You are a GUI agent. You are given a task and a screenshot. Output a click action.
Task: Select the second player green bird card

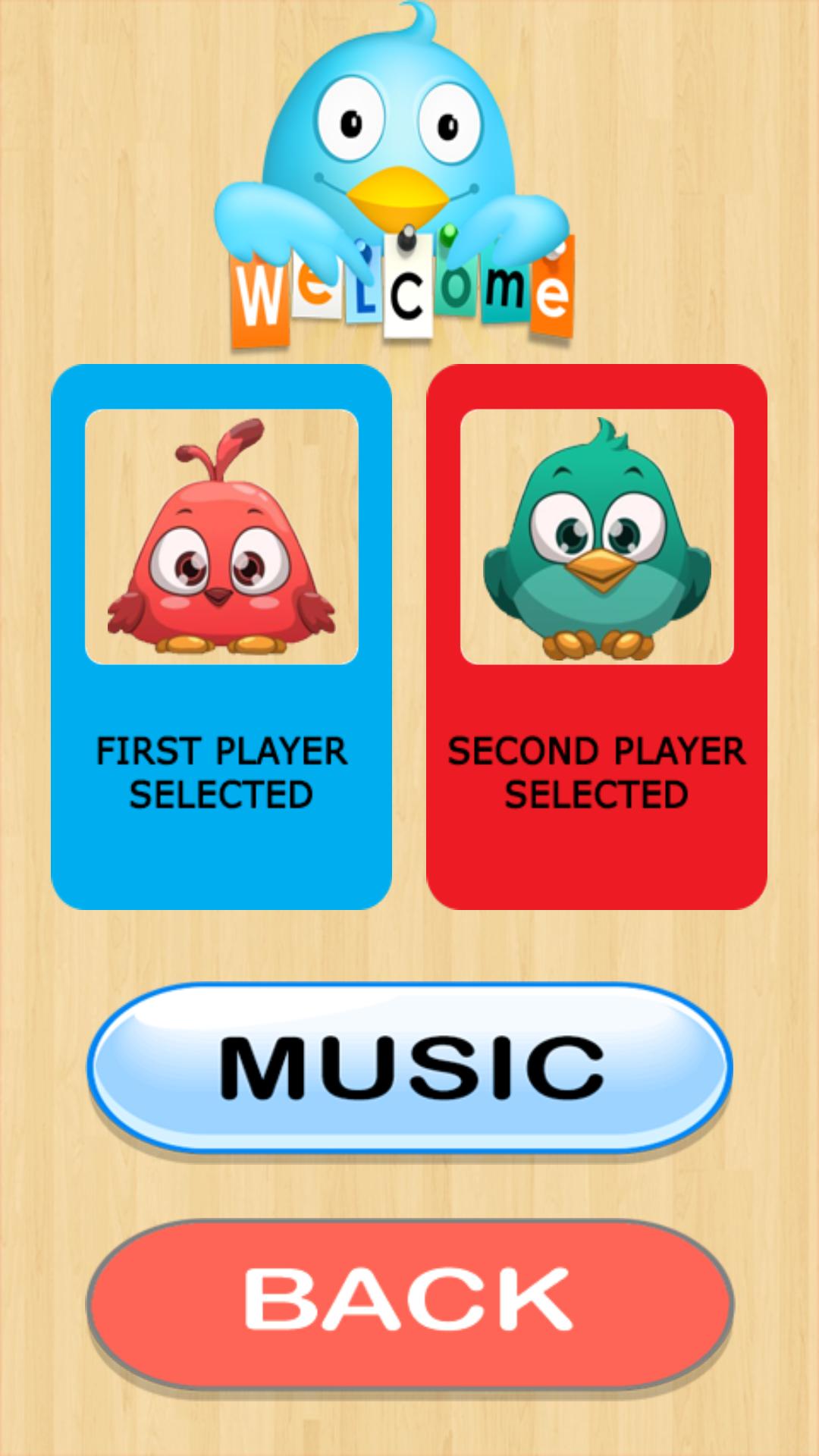[596, 635]
